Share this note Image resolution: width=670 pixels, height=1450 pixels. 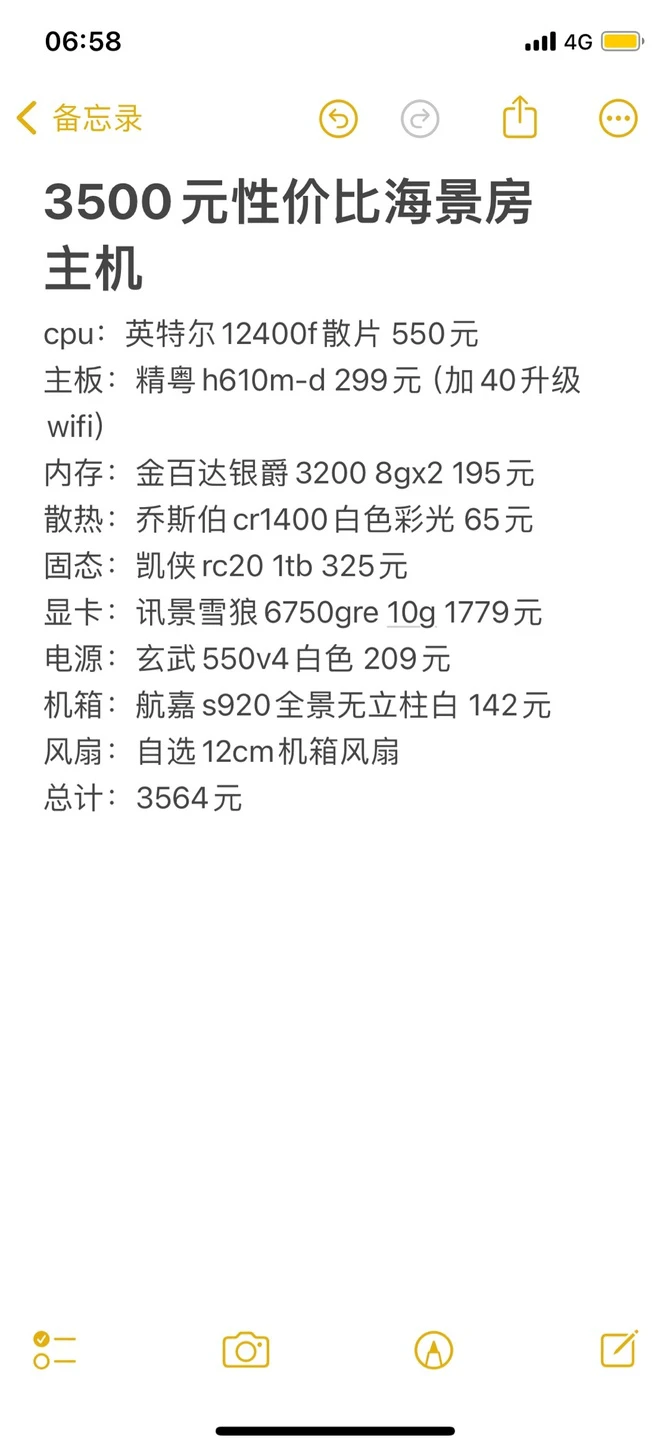[x=520, y=118]
